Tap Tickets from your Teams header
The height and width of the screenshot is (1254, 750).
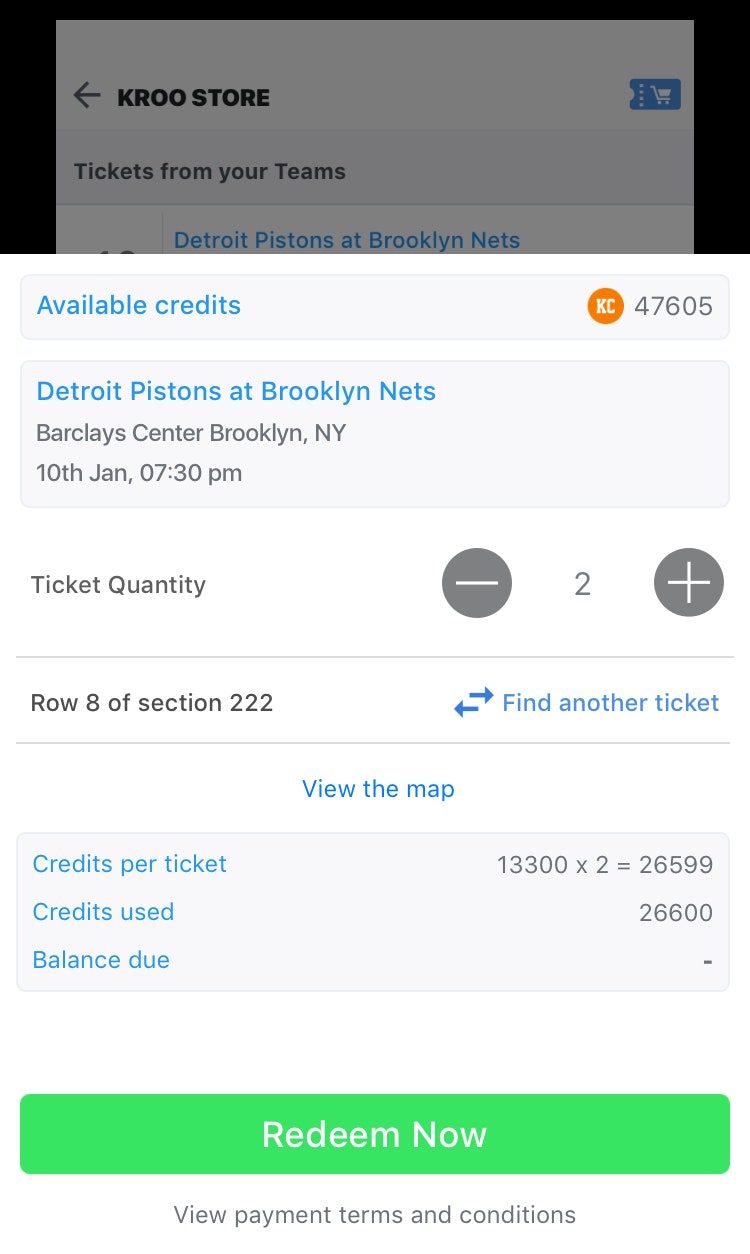click(x=208, y=170)
